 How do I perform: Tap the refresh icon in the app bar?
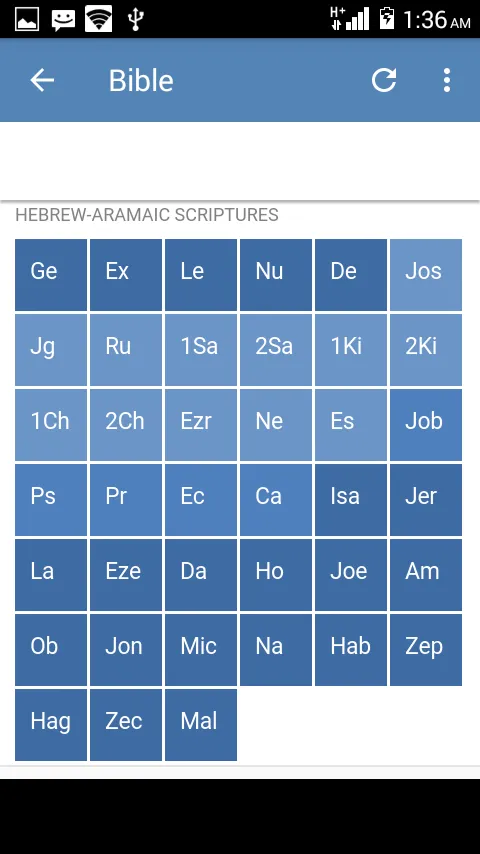(384, 81)
